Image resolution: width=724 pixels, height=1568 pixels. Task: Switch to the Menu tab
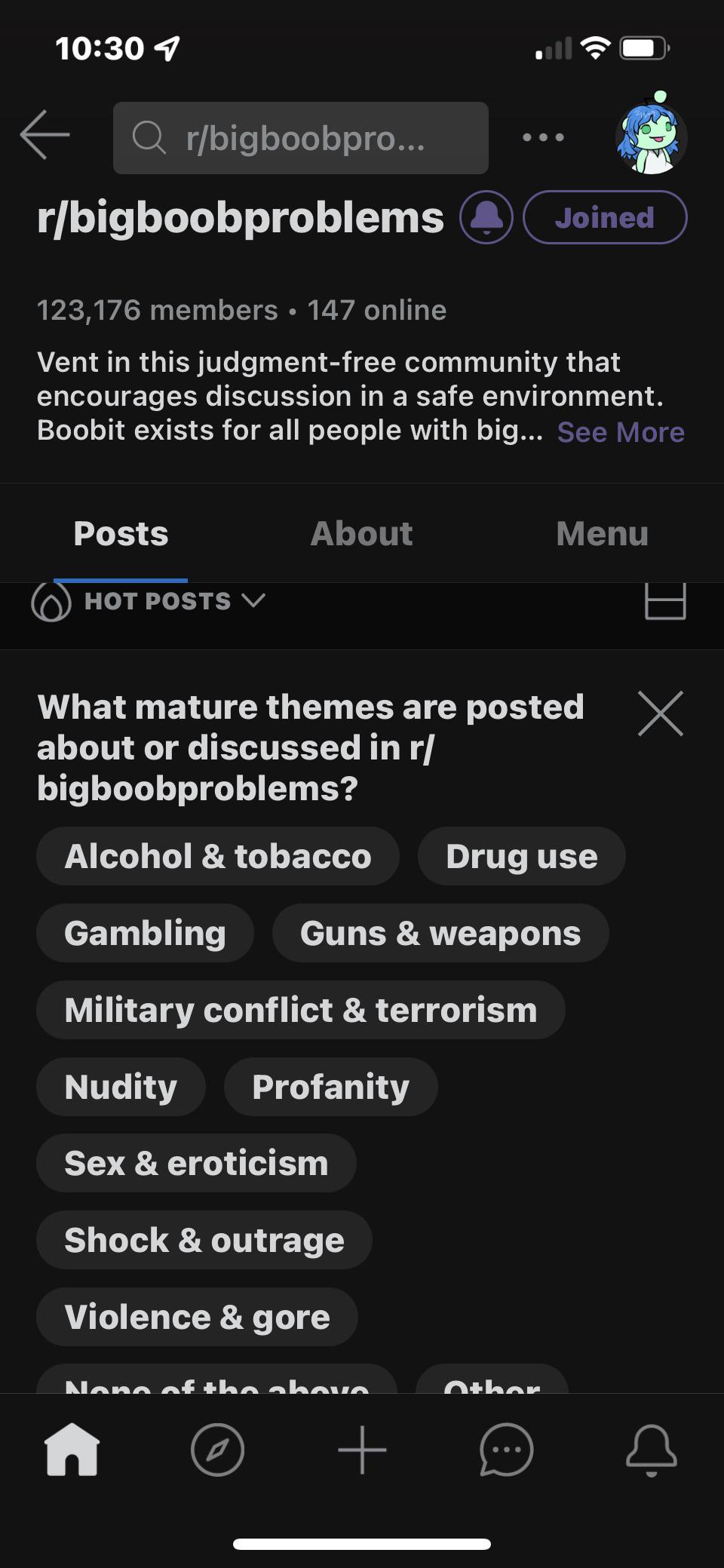coord(602,534)
